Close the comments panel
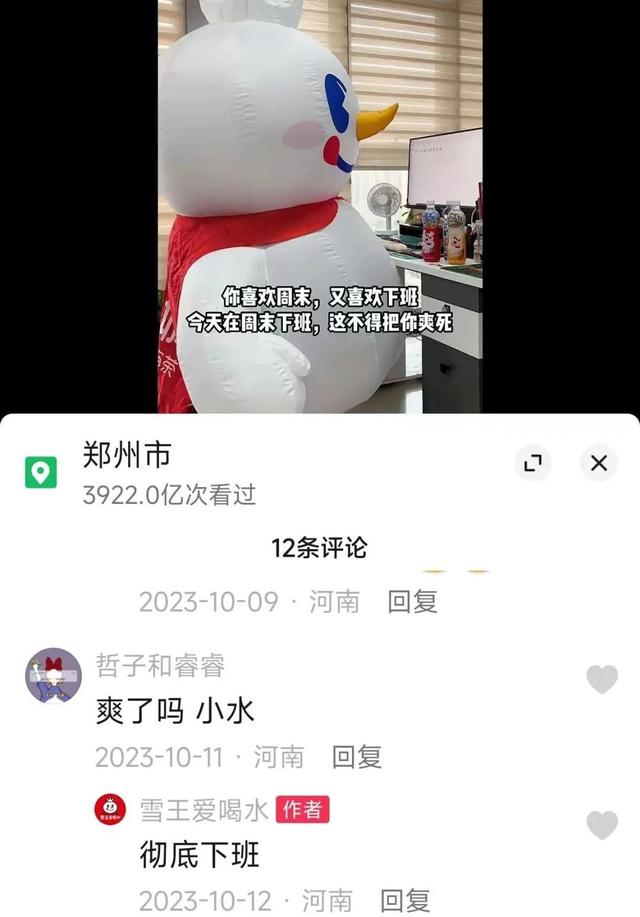The image size is (640, 917). coord(598,463)
